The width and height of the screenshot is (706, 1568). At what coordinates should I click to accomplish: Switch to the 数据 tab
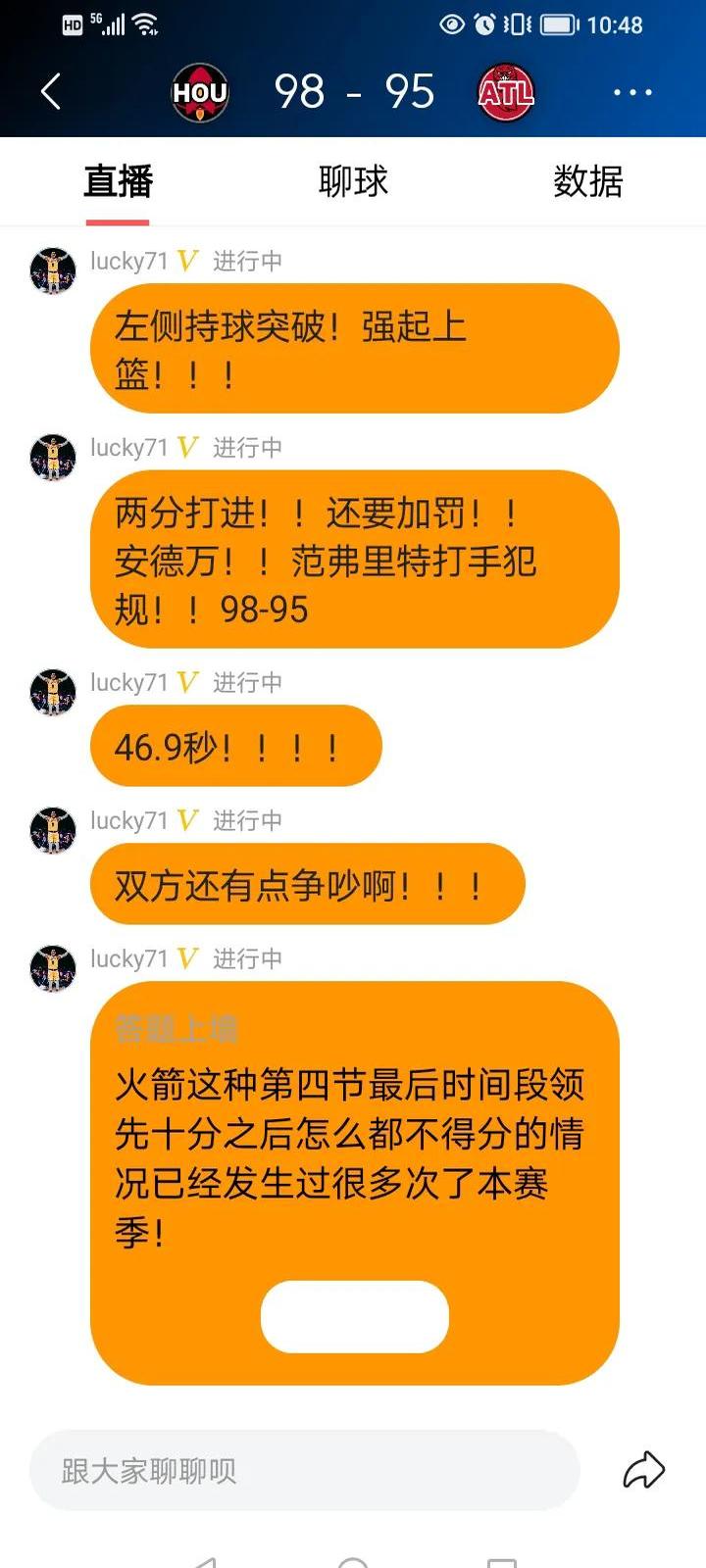[589, 181]
